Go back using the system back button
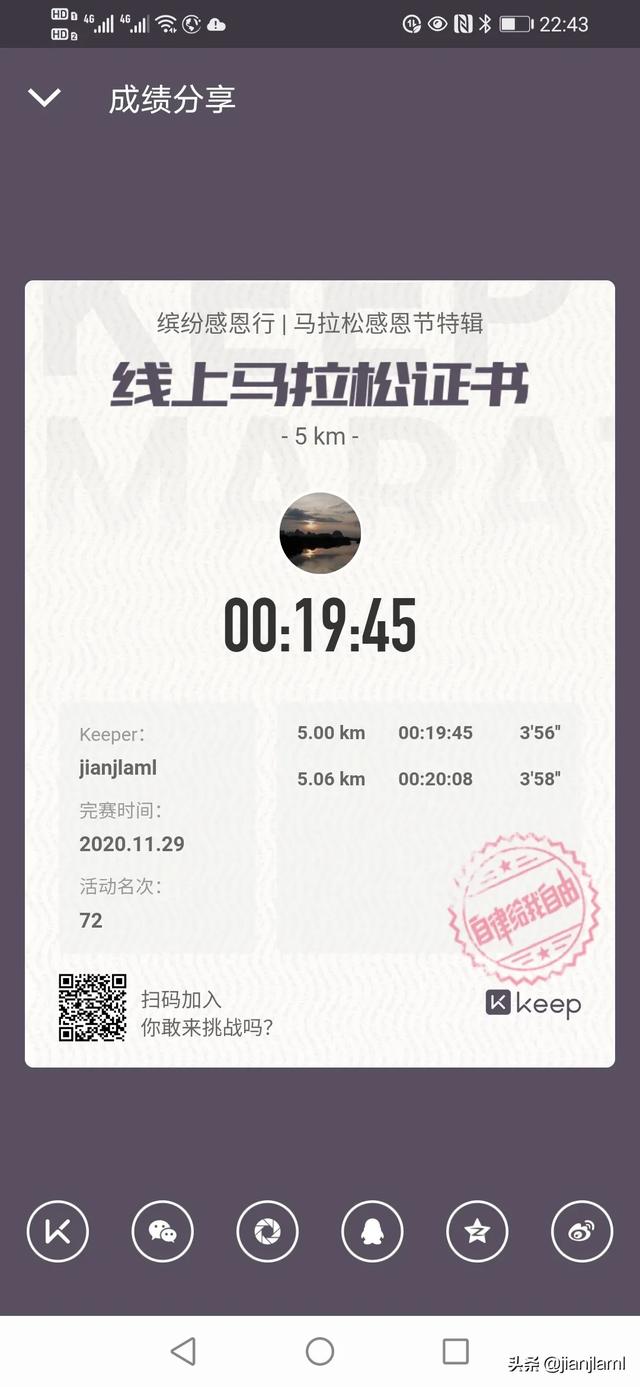The width and height of the screenshot is (640, 1387). (x=183, y=1352)
